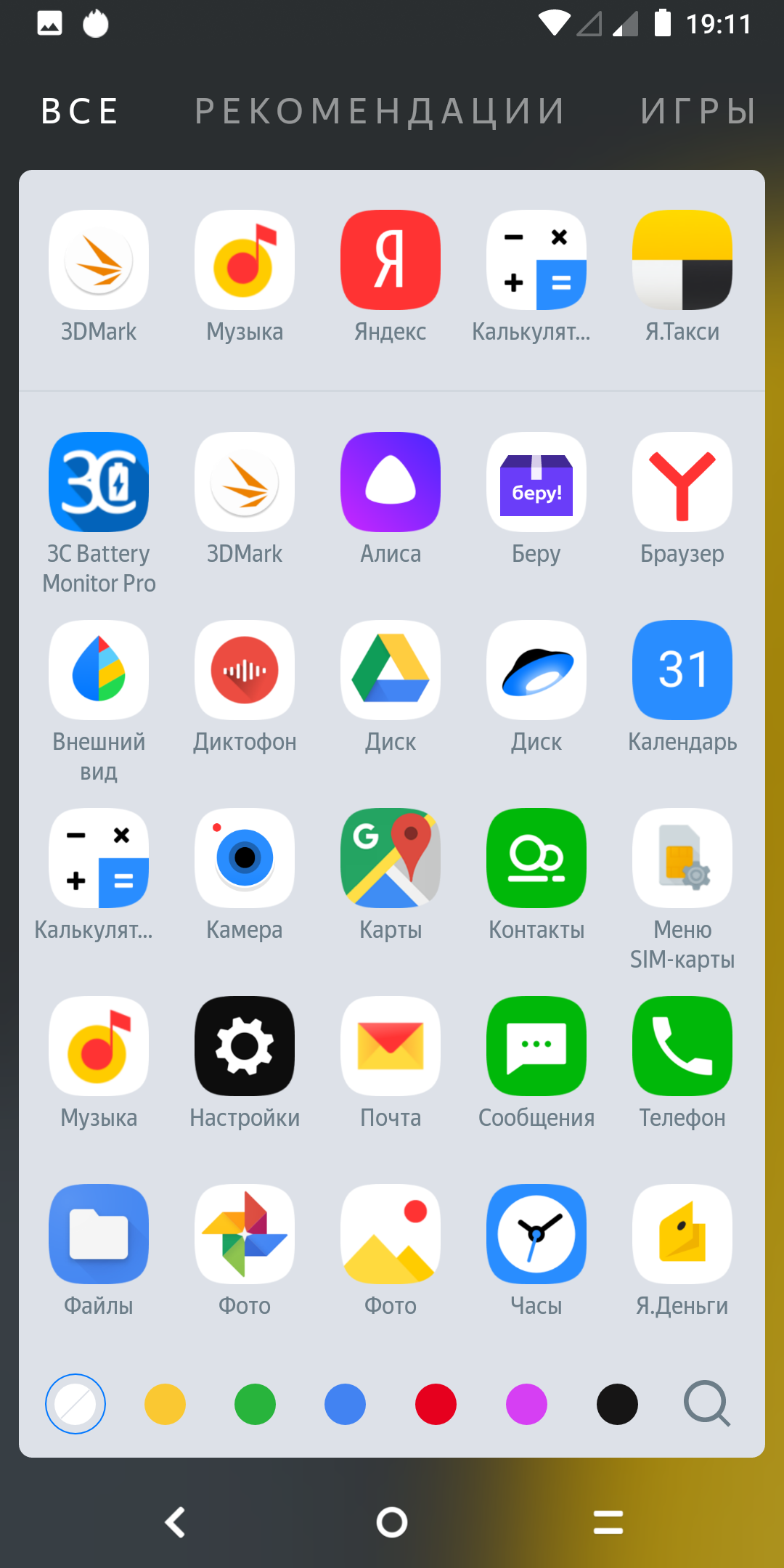Open the Карты app
784x1568 pixels.
pyautogui.click(x=391, y=858)
